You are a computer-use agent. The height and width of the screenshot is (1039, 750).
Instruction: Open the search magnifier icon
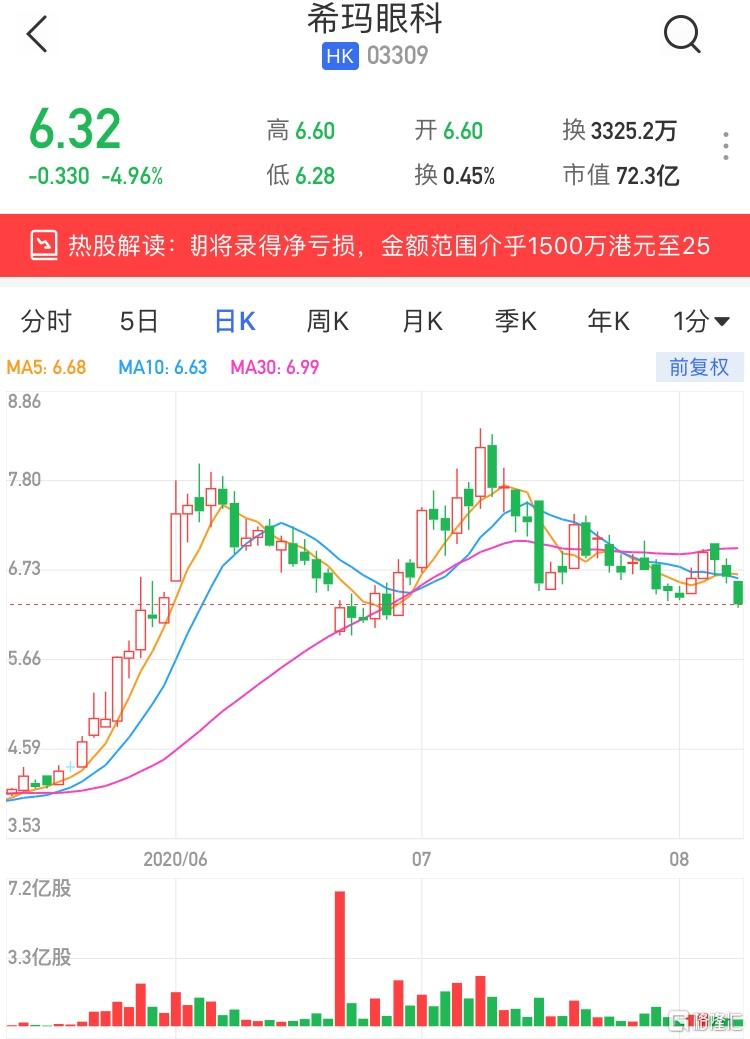[x=682, y=35]
